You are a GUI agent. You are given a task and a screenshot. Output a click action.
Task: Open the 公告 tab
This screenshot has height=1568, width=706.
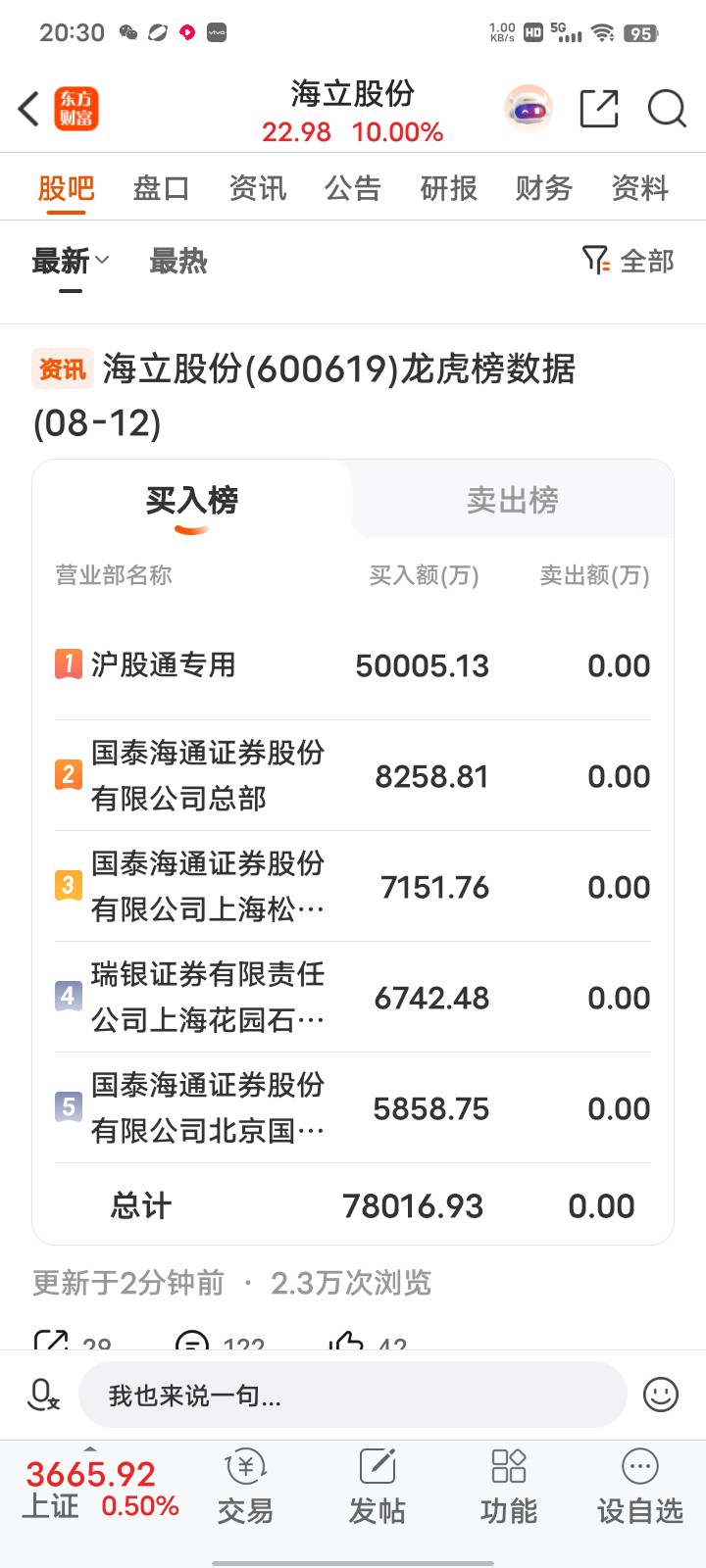click(353, 187)
